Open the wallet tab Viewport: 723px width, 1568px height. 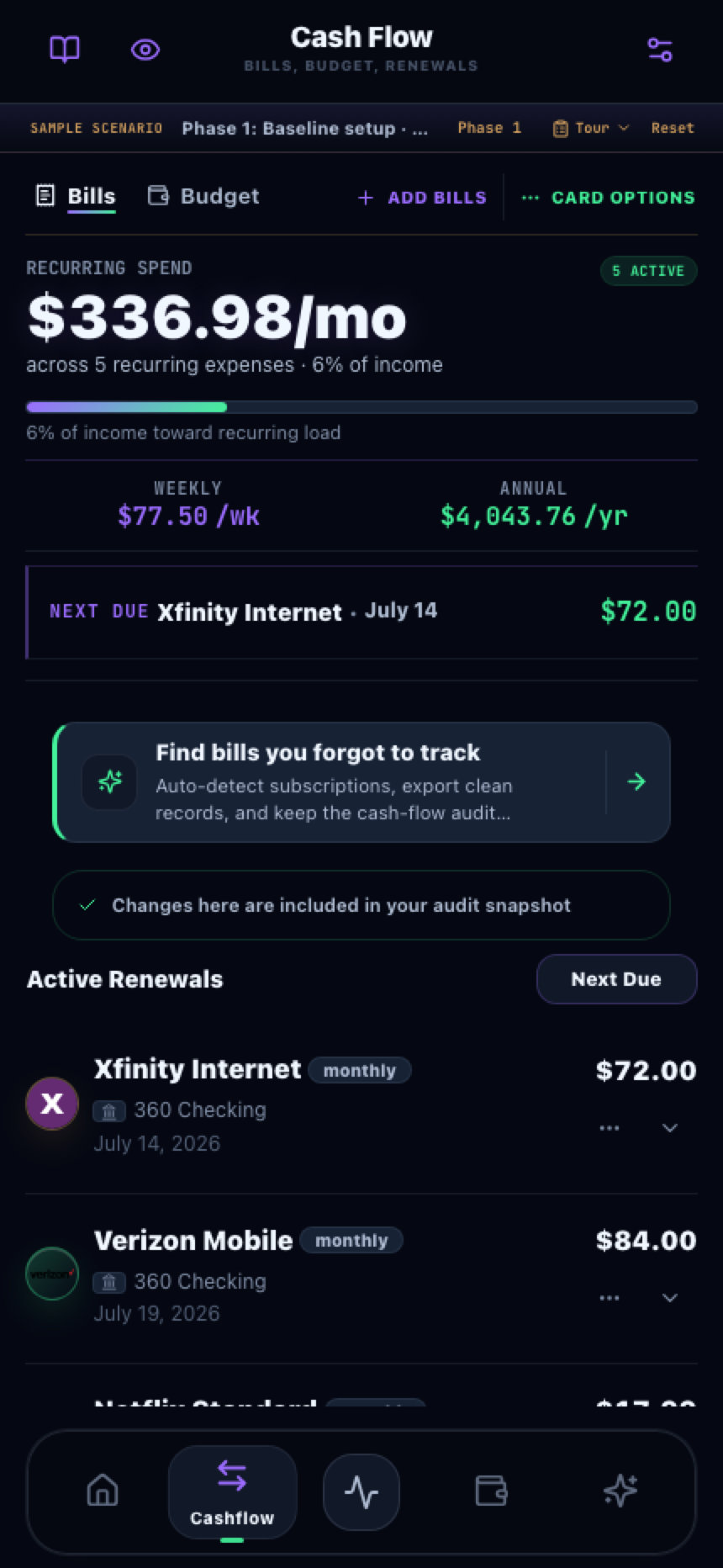[x=491, y=1491]
